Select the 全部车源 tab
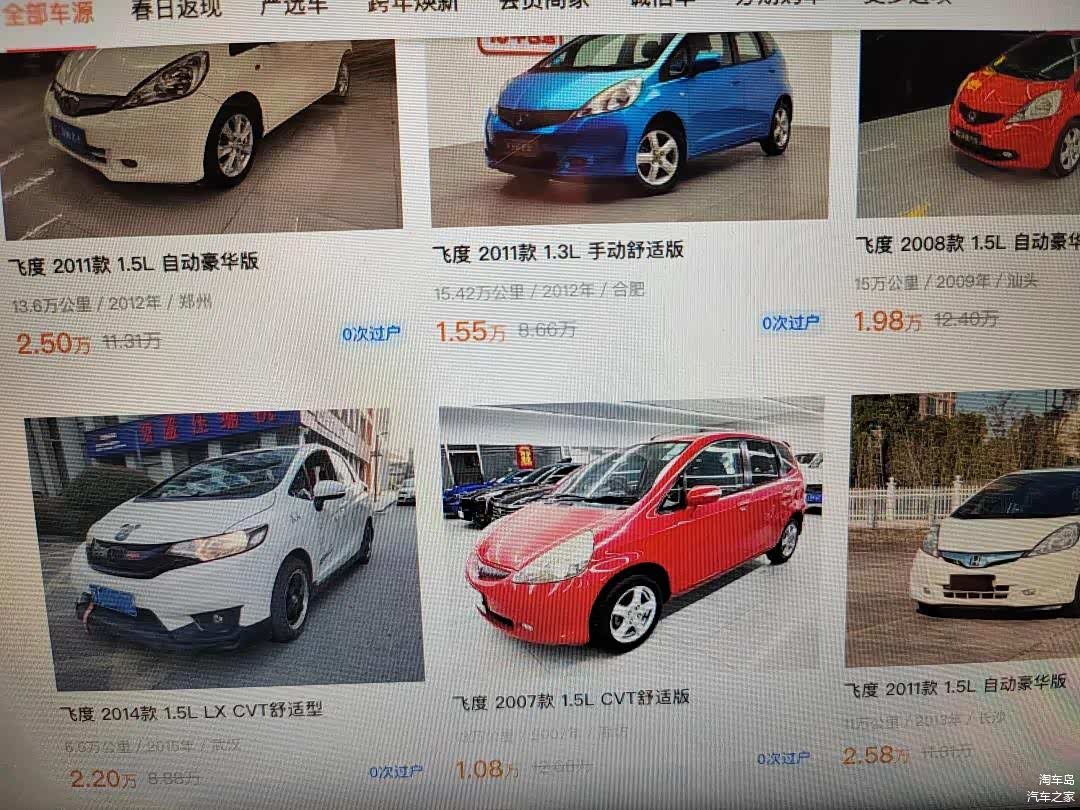This screenshot has height=810, width=1080. (x=47, y=14)
